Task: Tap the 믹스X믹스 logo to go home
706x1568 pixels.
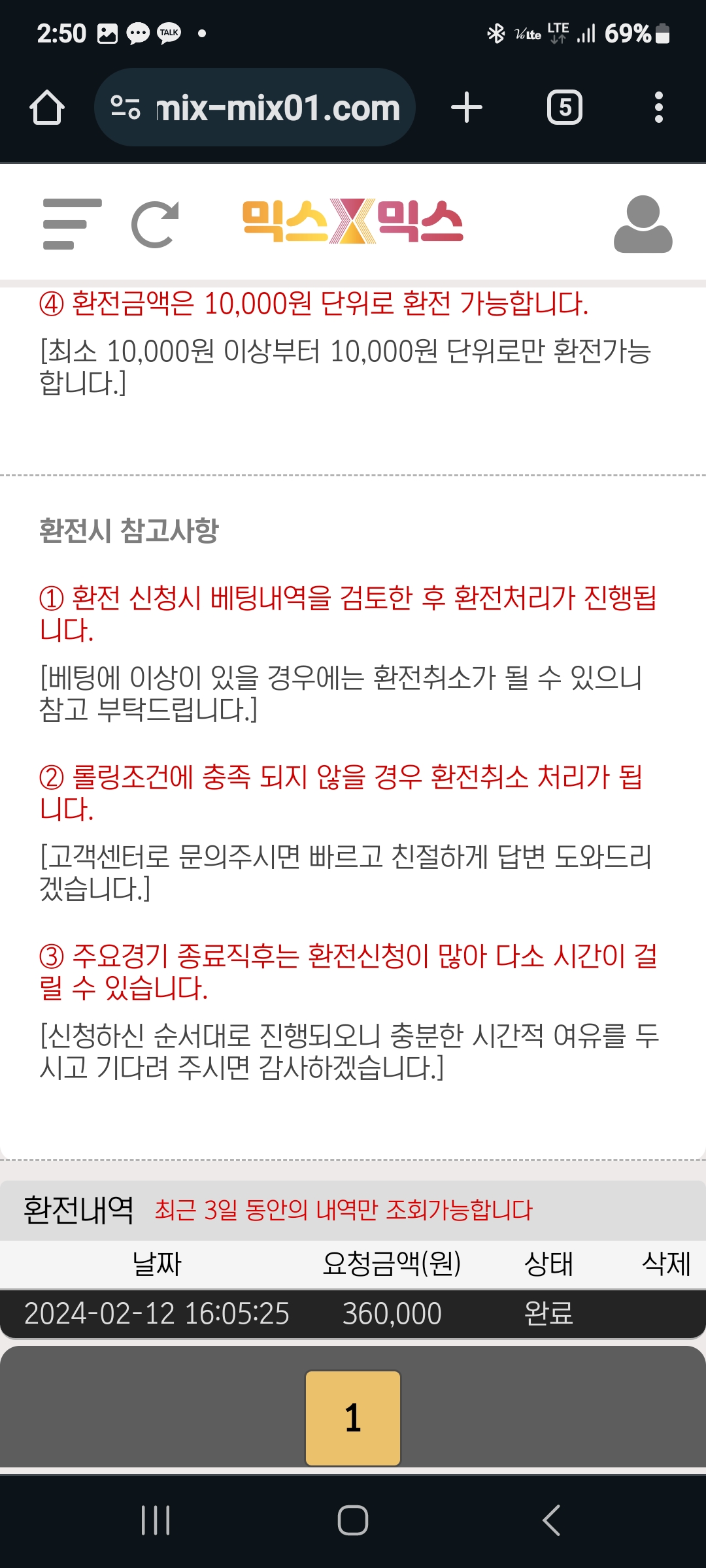Action: (x=353, y=222)
